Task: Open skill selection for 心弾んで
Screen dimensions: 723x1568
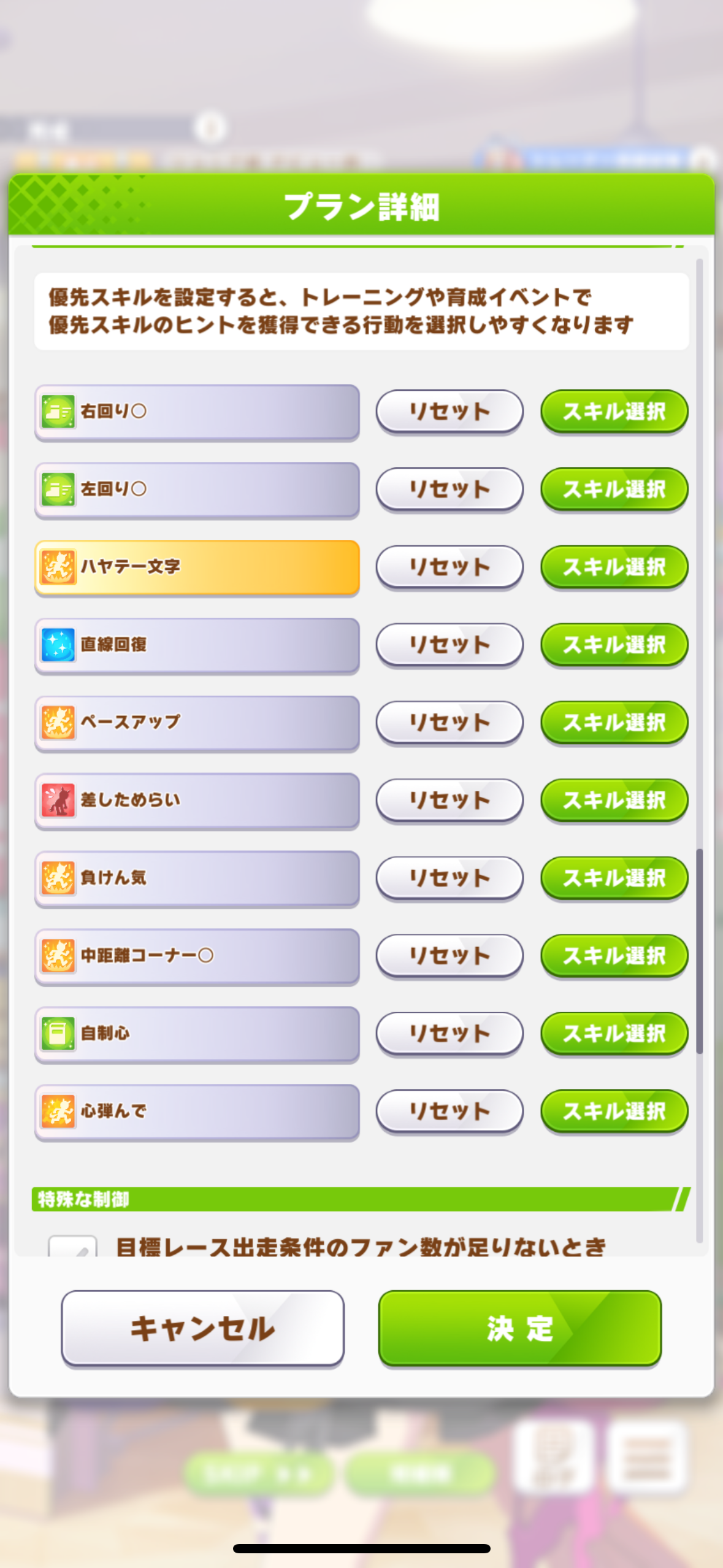Action: tap(614, 1111)
